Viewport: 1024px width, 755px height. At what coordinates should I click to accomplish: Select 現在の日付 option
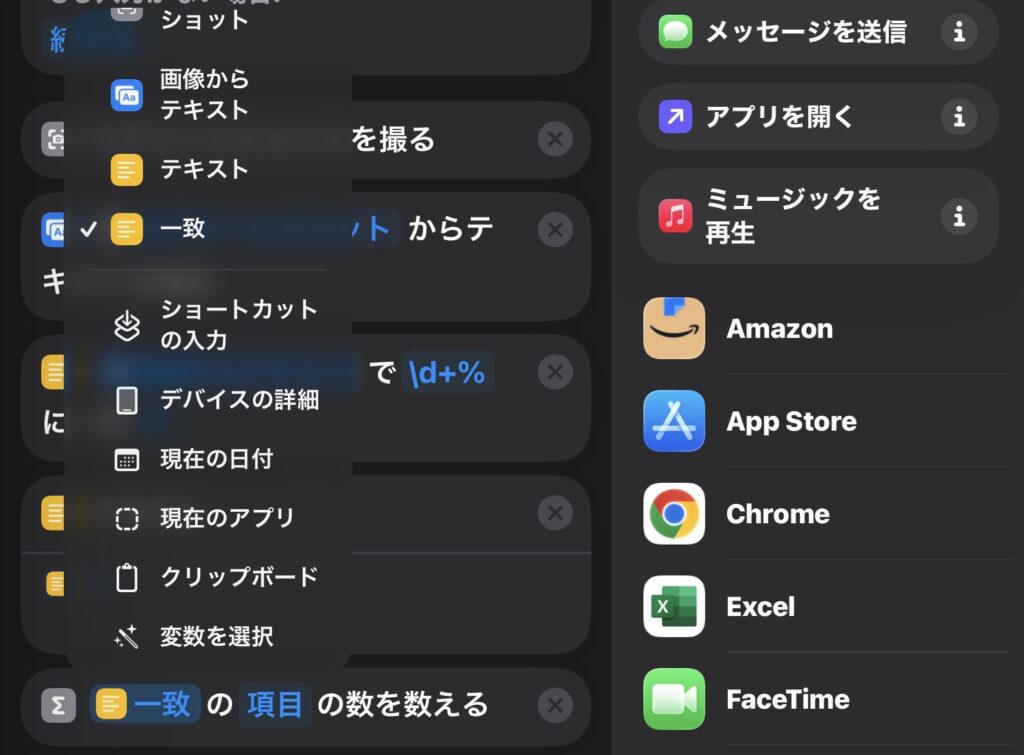pos(216,460)
